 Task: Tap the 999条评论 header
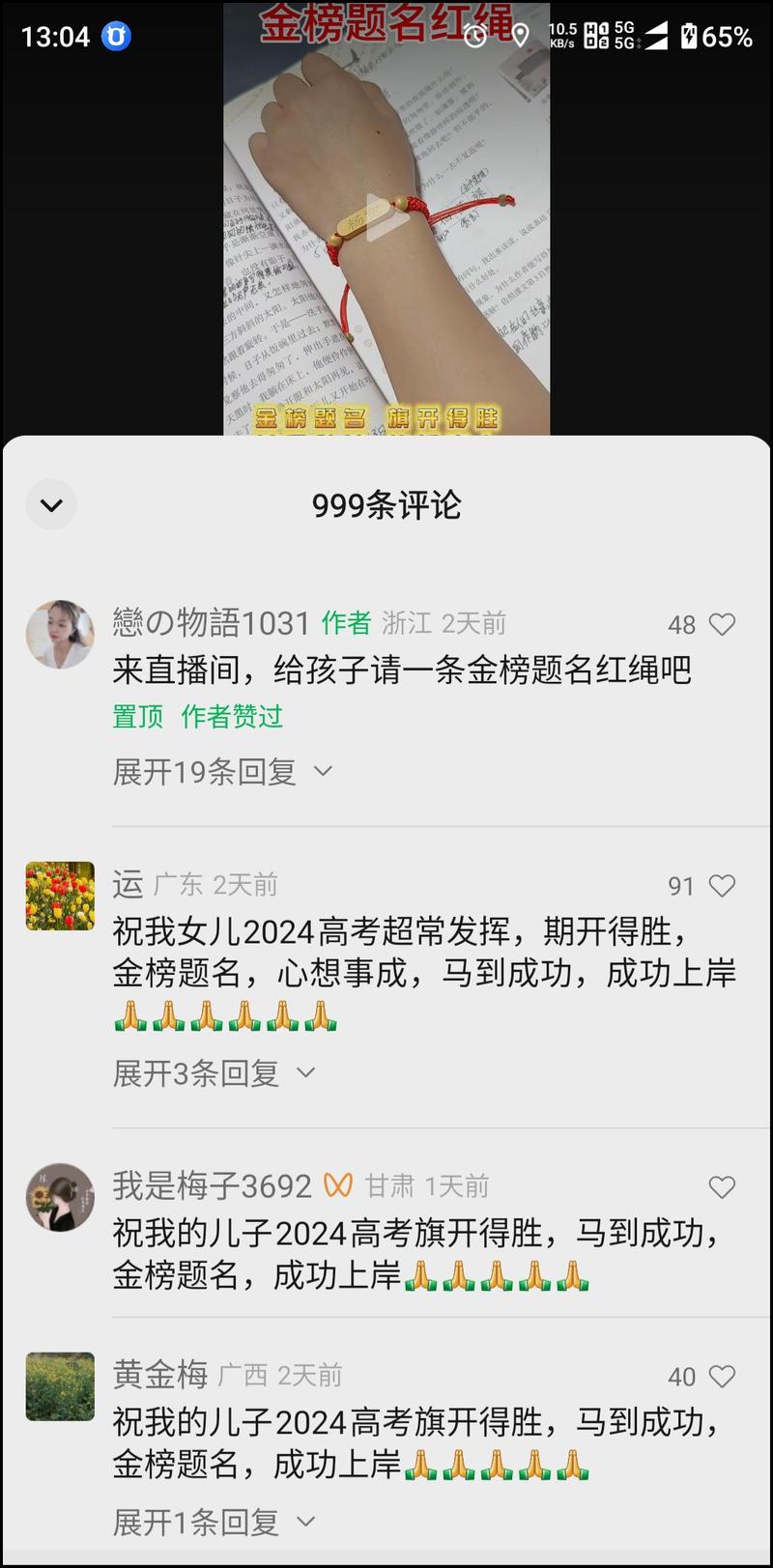pos(386,504)
